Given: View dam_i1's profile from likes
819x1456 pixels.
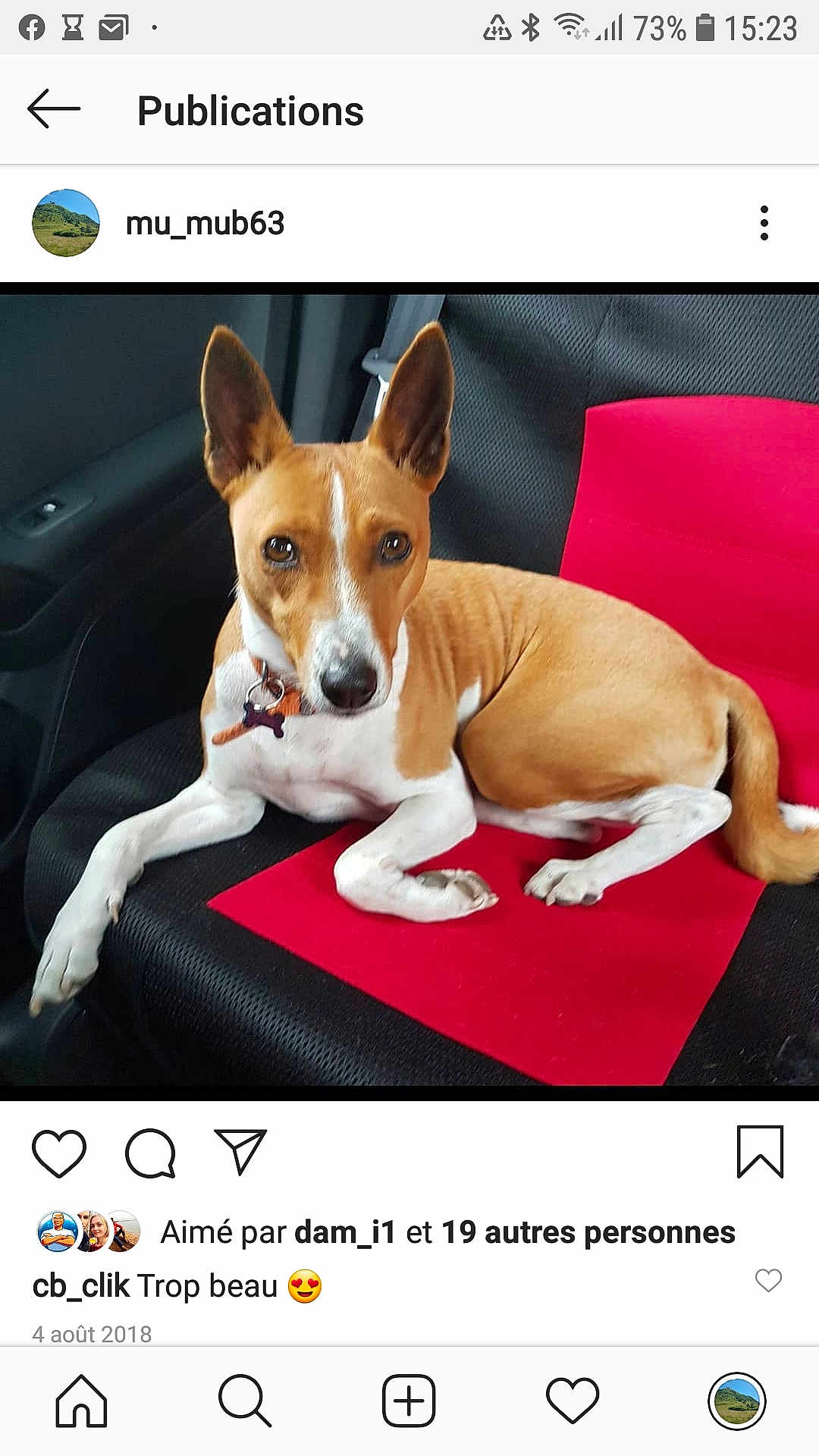Looking at the screenshot, I should coord(345,1232).
